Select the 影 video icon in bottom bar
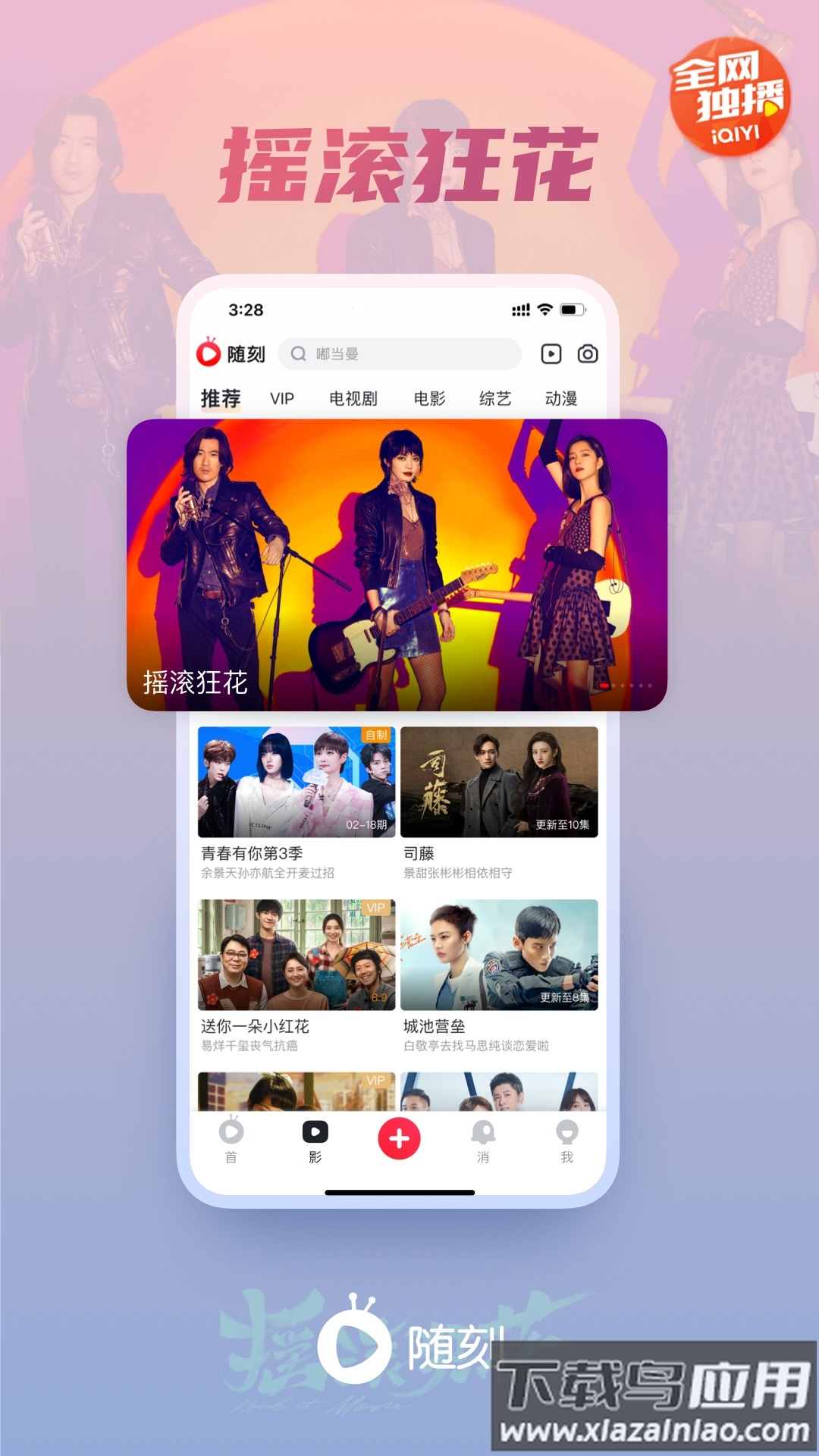819x1456 pixels. pos(317,1134)
